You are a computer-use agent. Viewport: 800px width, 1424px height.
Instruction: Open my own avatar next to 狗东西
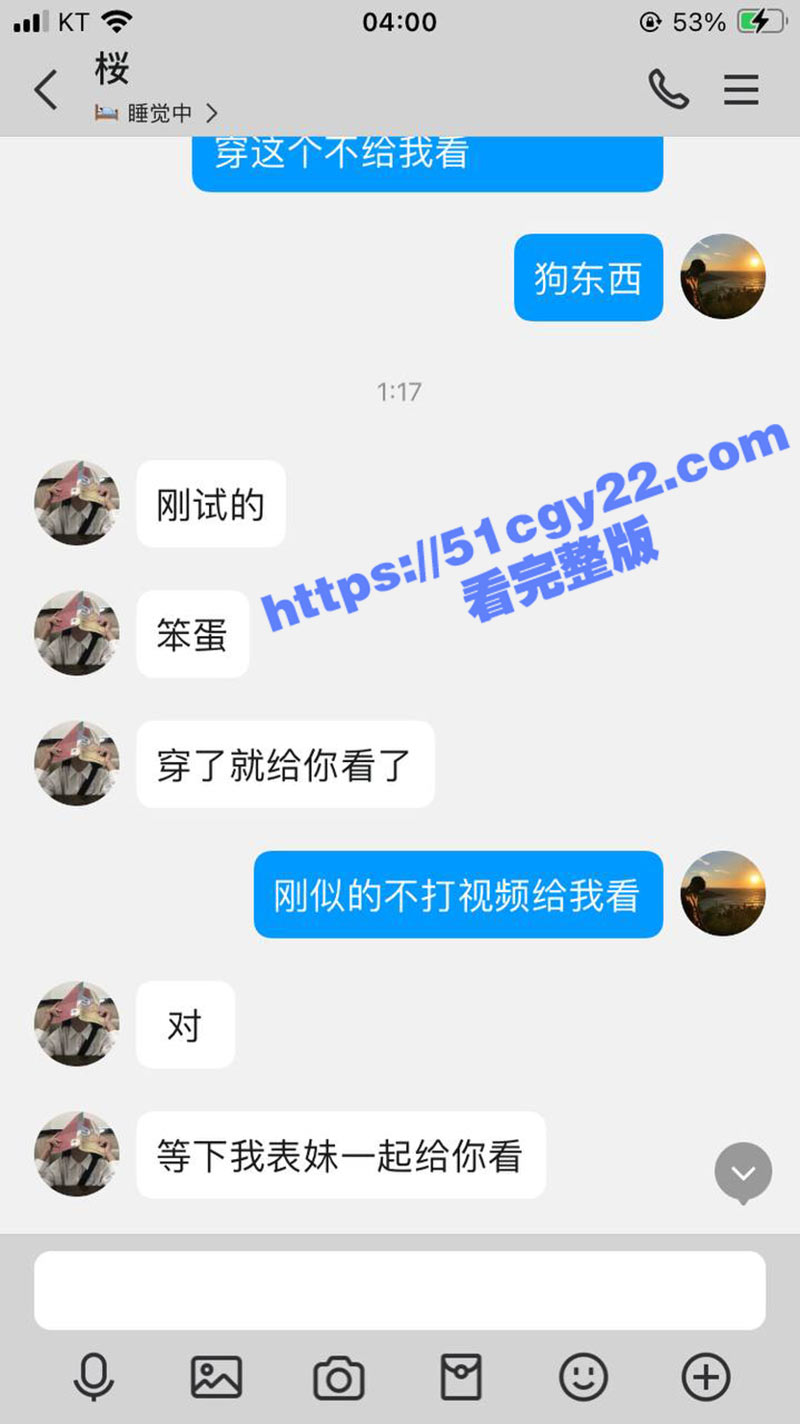(723, 277)
